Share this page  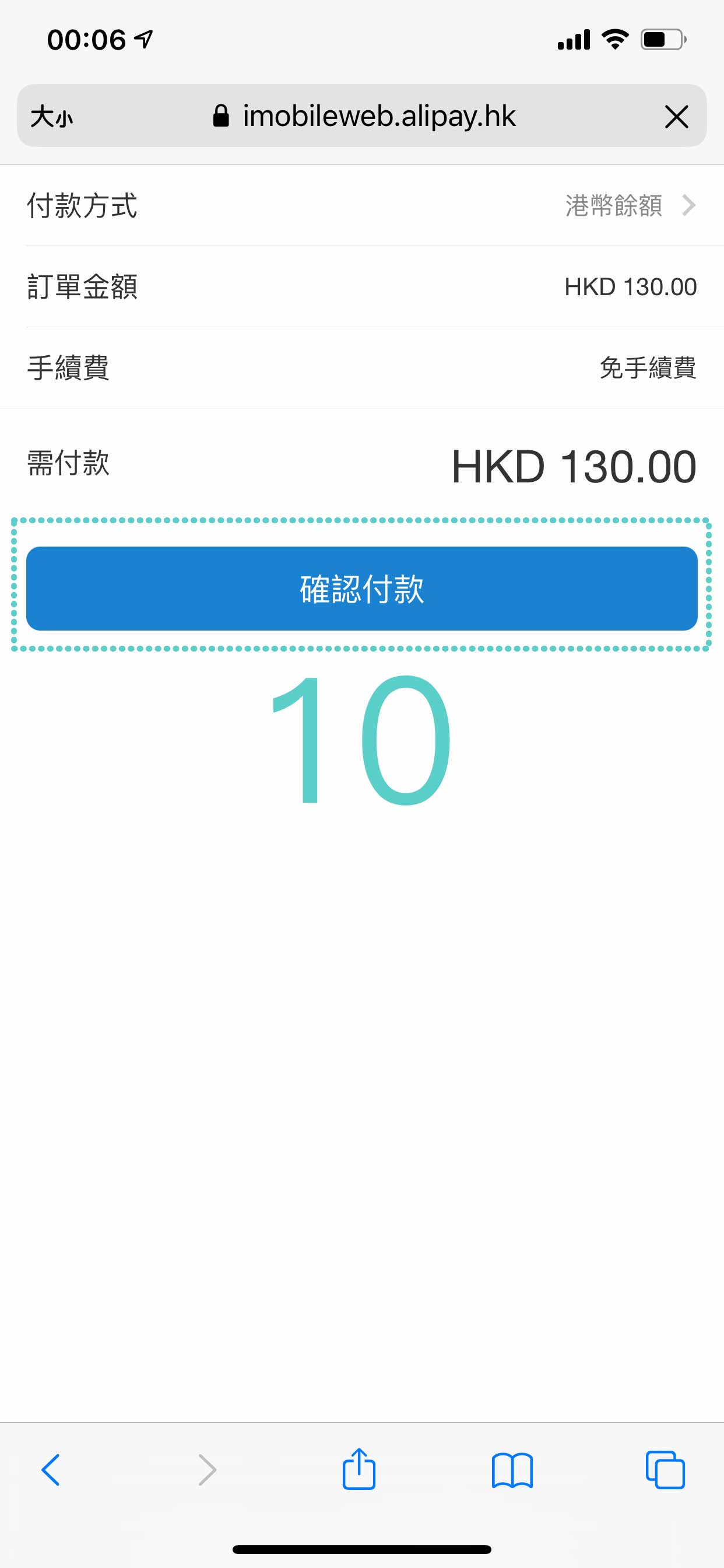click(359, 1469)
